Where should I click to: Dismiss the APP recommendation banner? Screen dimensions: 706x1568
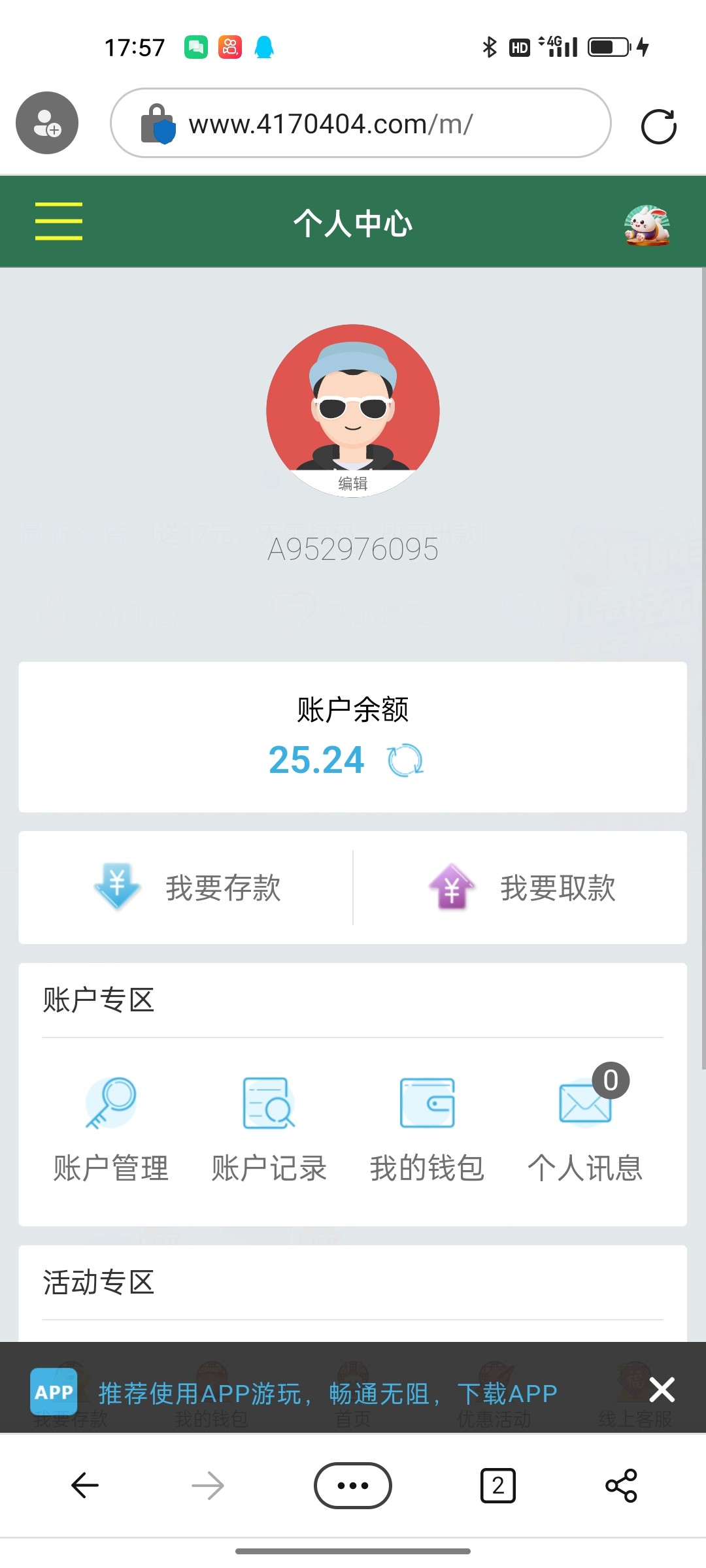[662, 1390]
